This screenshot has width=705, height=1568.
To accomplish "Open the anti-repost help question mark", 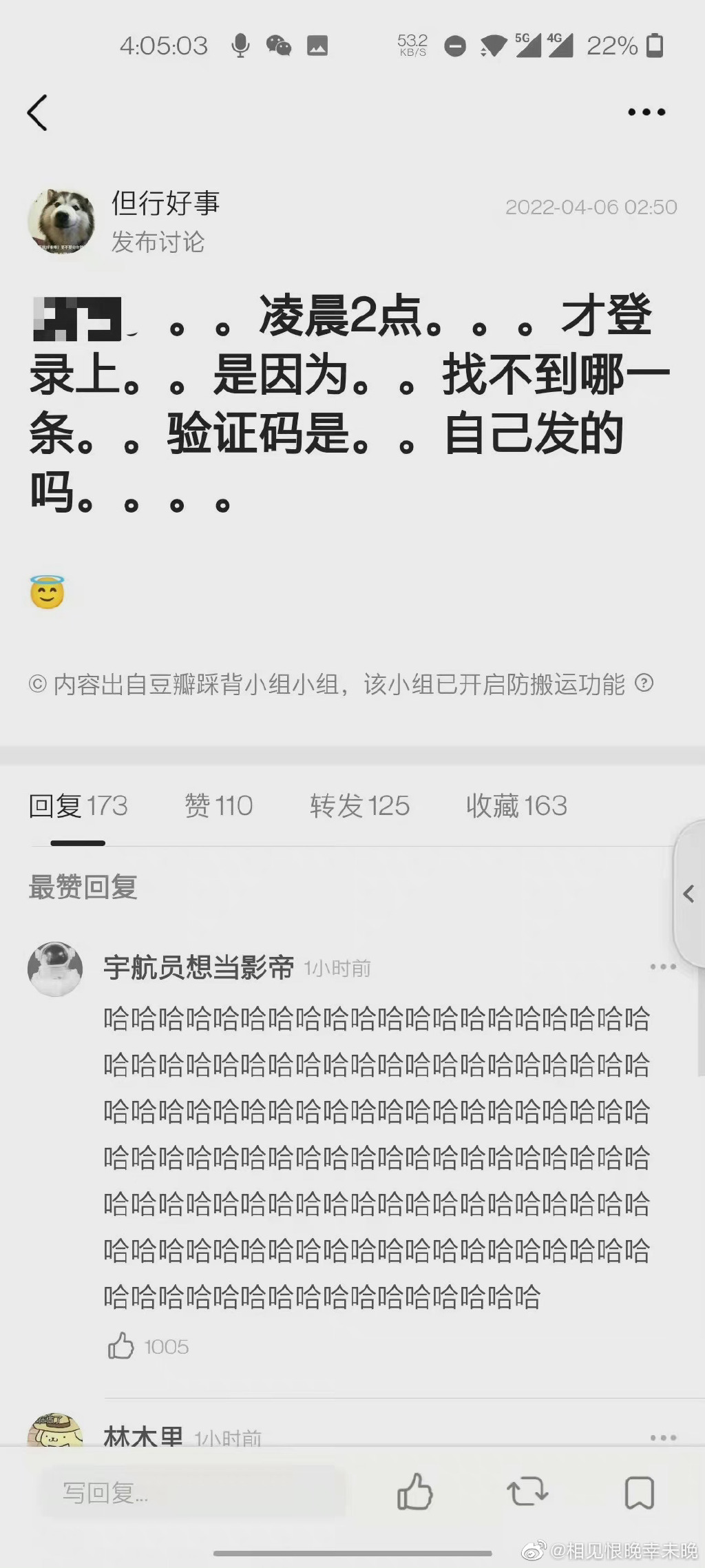I will pyautogui.click(x=644, y=683).
